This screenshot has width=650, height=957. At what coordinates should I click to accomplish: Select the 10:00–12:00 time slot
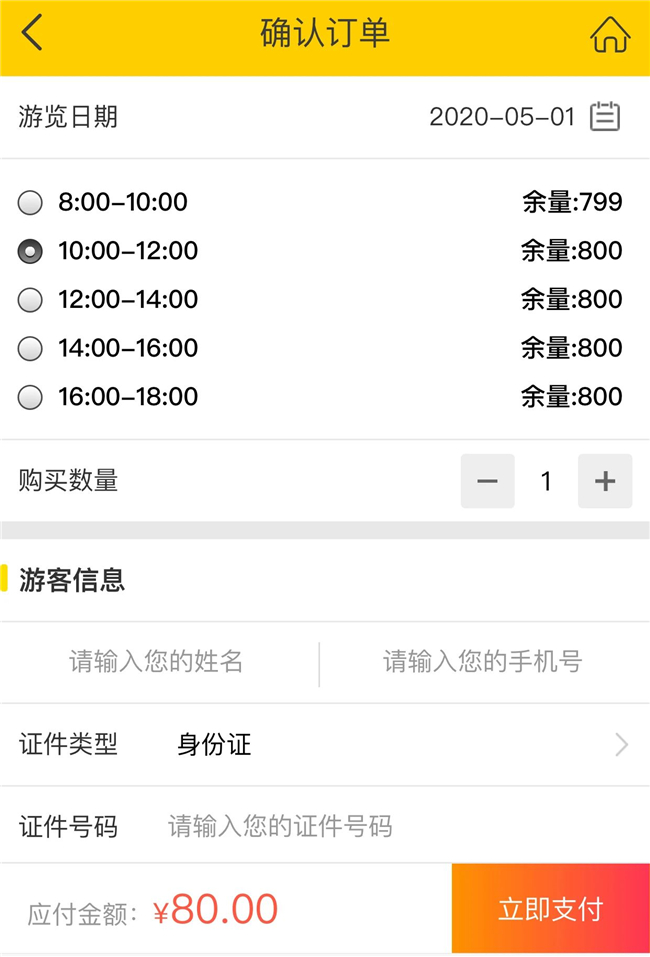31,251
